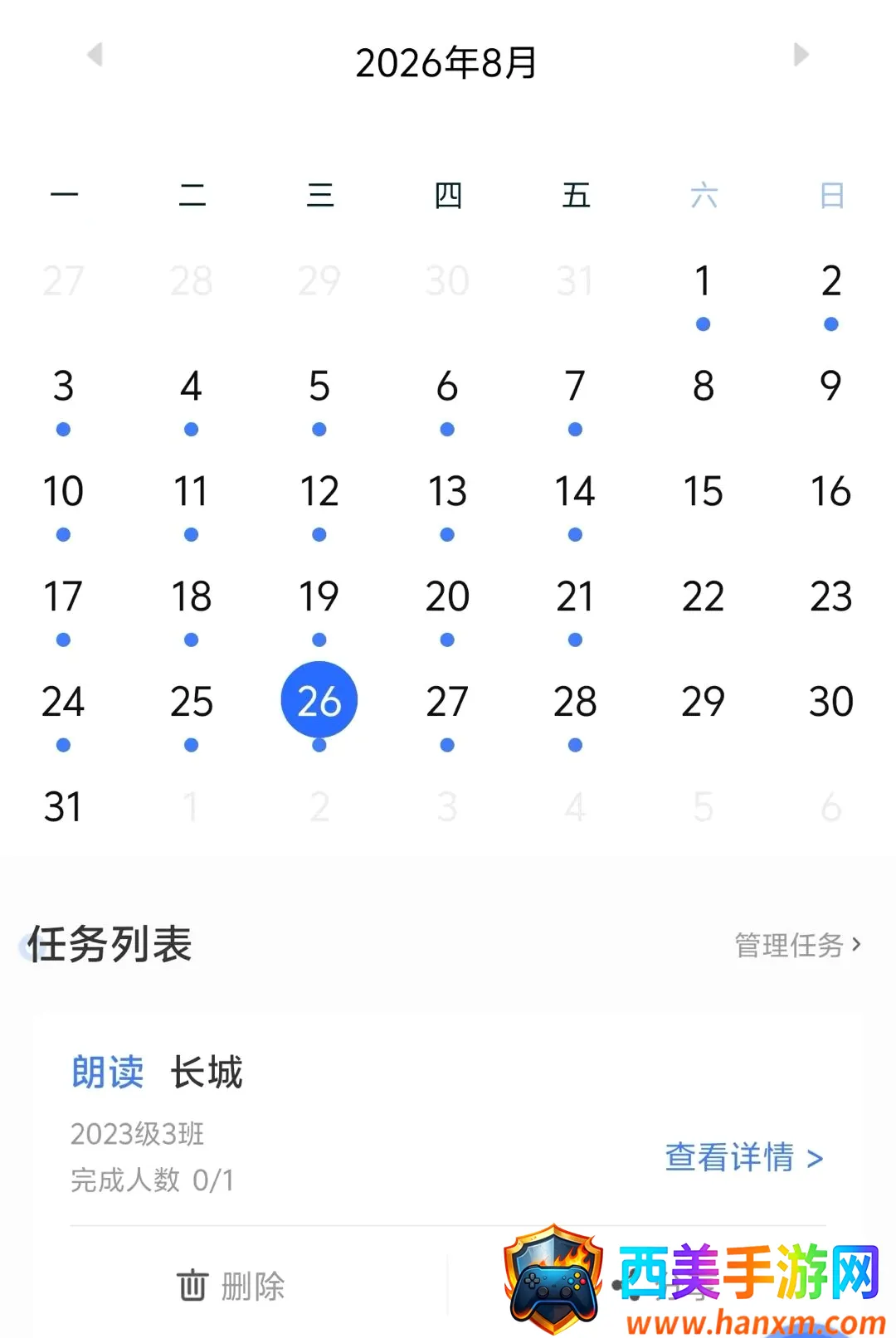The width and height of the screenshot is (896, 1338).
Task: Choose the 5th of August
Action: coord(319,387)
